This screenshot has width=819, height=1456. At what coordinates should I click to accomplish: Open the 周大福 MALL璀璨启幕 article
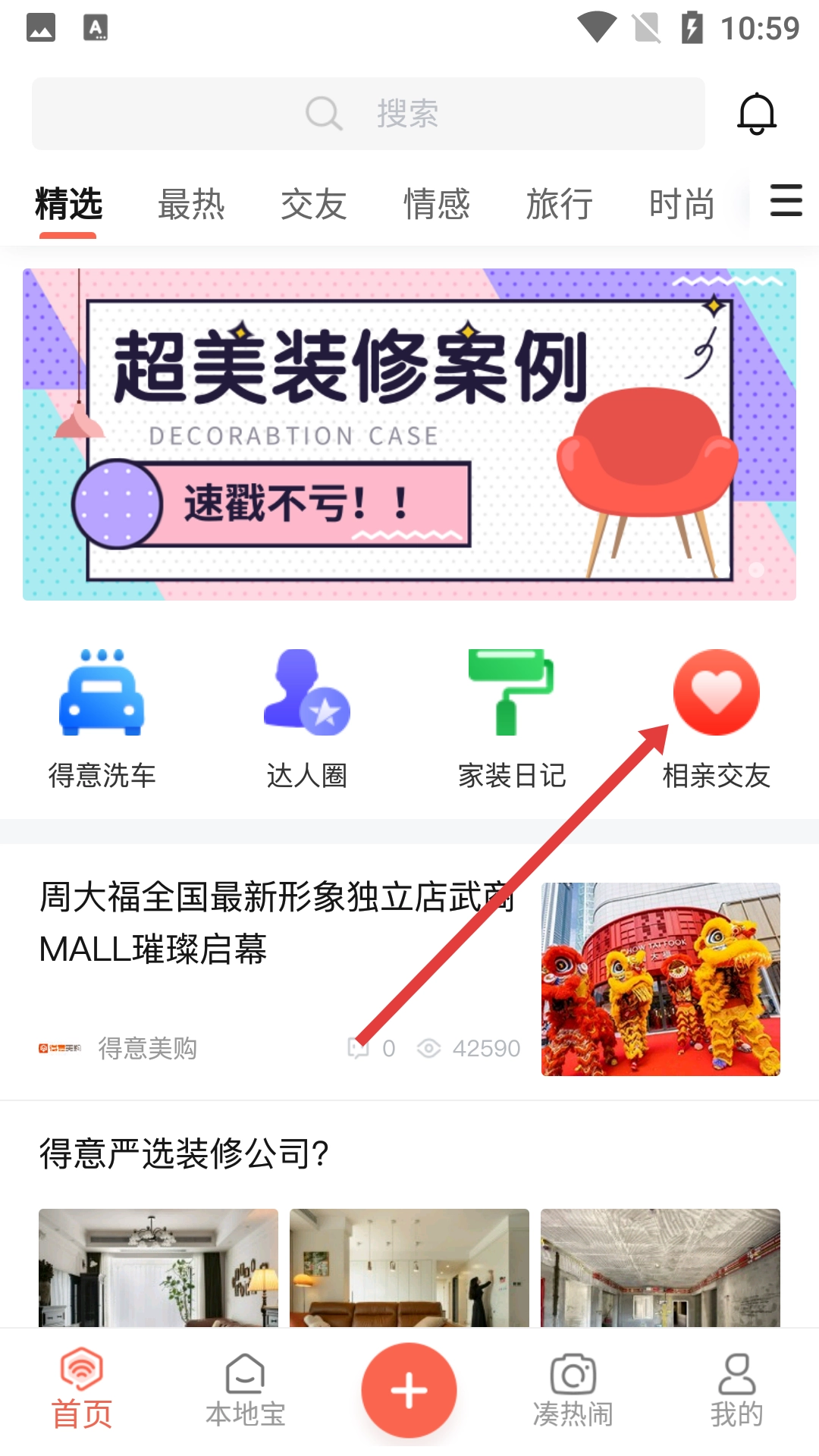[x=277, y=923]
